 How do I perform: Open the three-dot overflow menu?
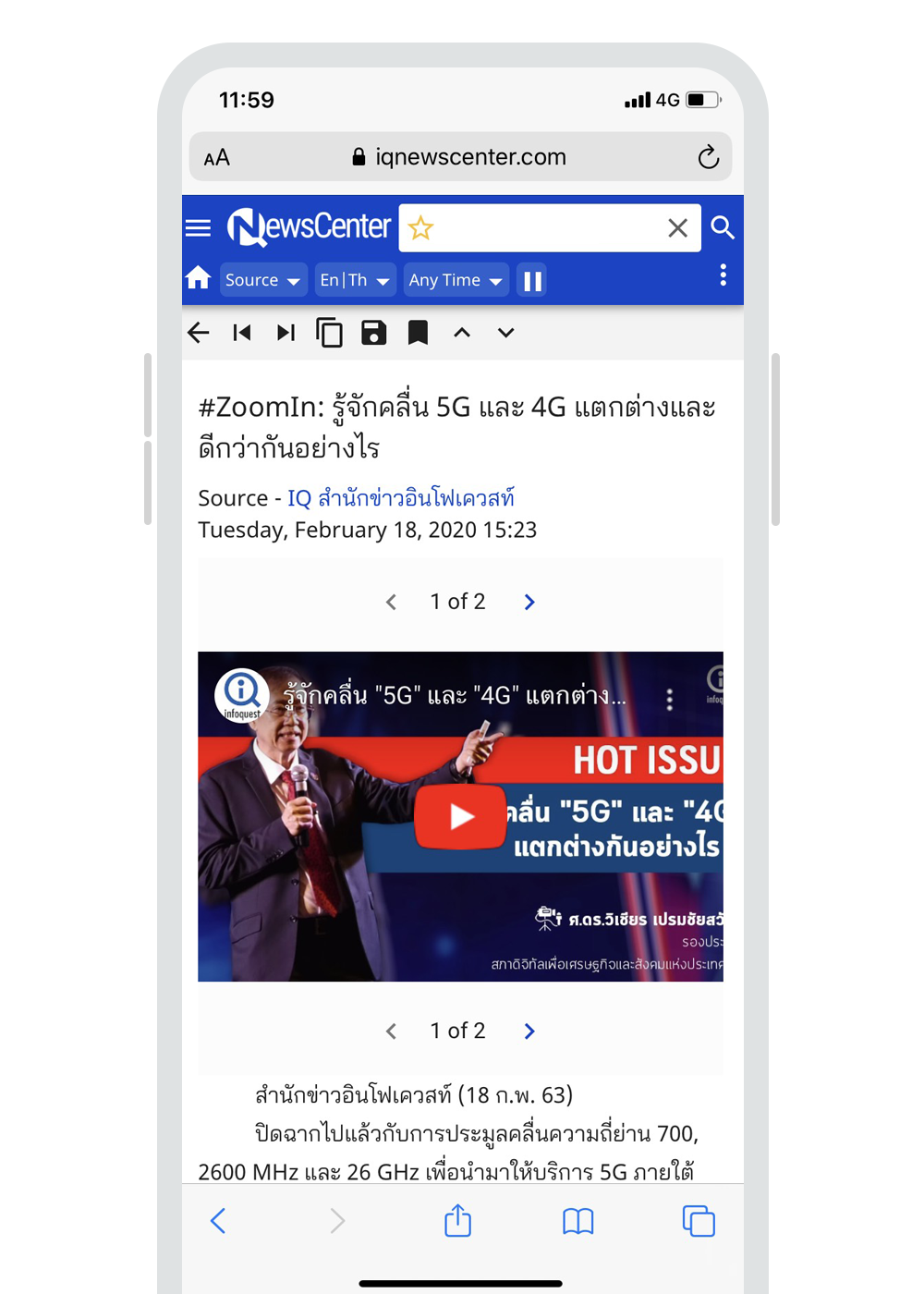723,275
